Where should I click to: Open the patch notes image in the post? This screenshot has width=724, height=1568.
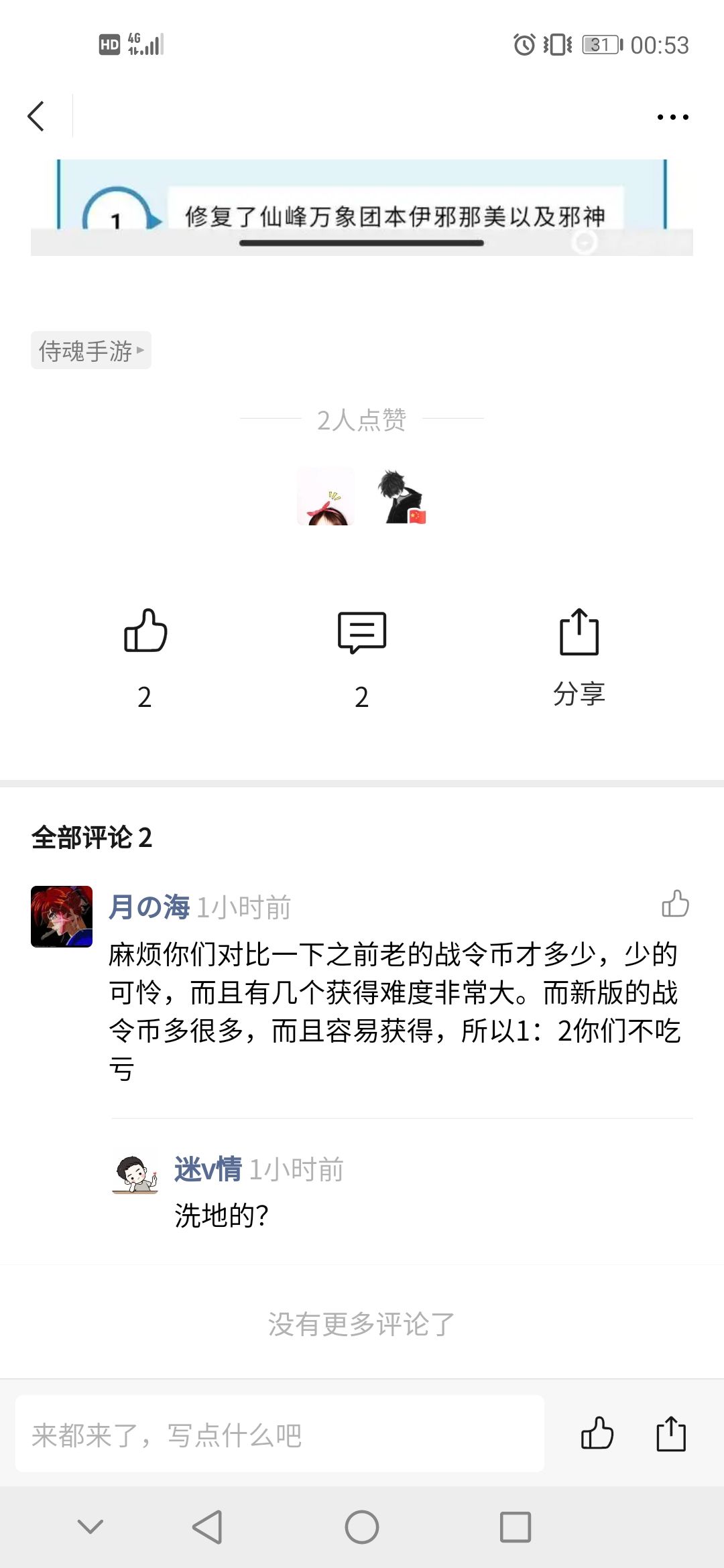tap(362, 207)
